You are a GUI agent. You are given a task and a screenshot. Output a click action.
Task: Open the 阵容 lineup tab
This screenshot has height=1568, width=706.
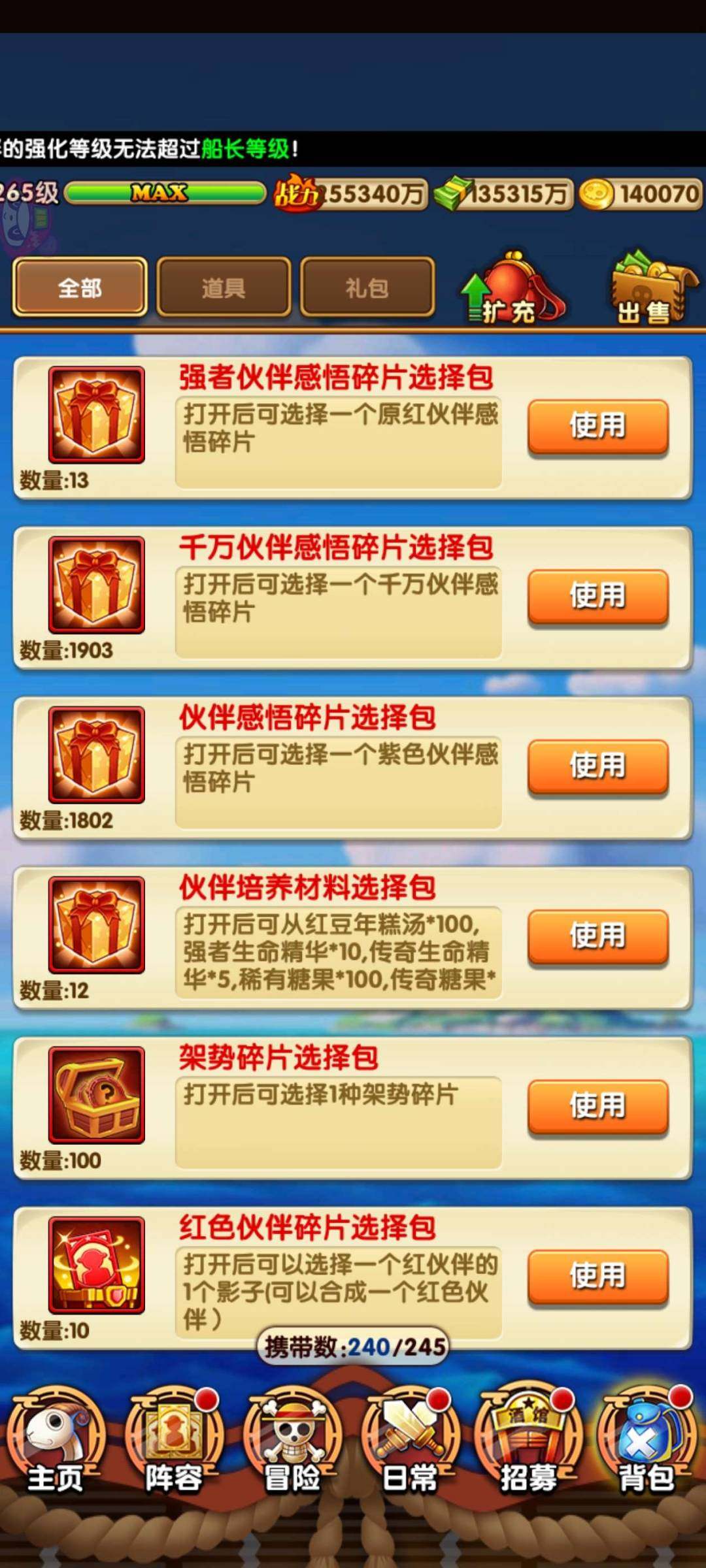click(x=173, y=1444)
